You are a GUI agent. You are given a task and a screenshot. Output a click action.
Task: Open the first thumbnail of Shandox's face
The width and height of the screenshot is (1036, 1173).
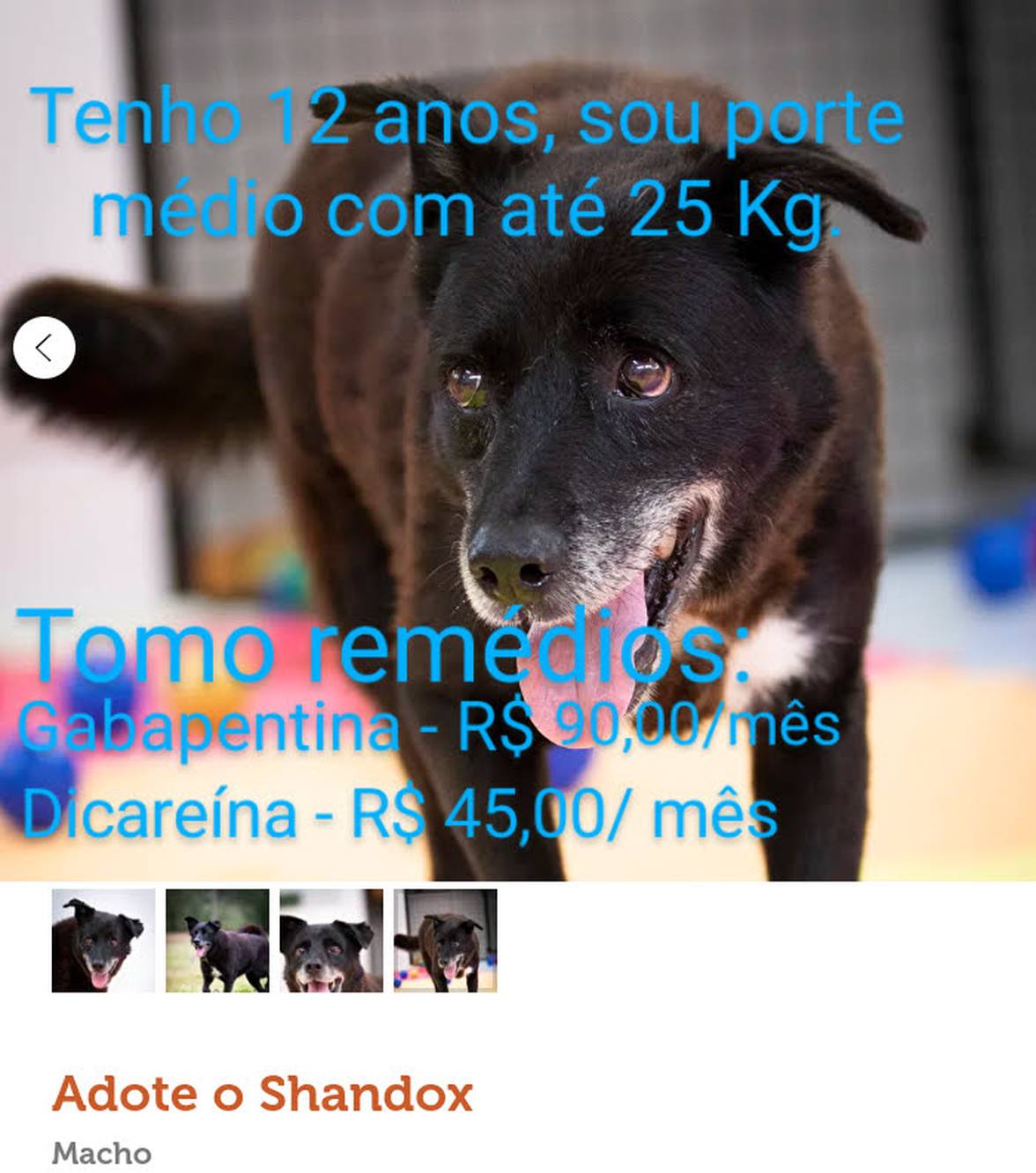(103, 941)
